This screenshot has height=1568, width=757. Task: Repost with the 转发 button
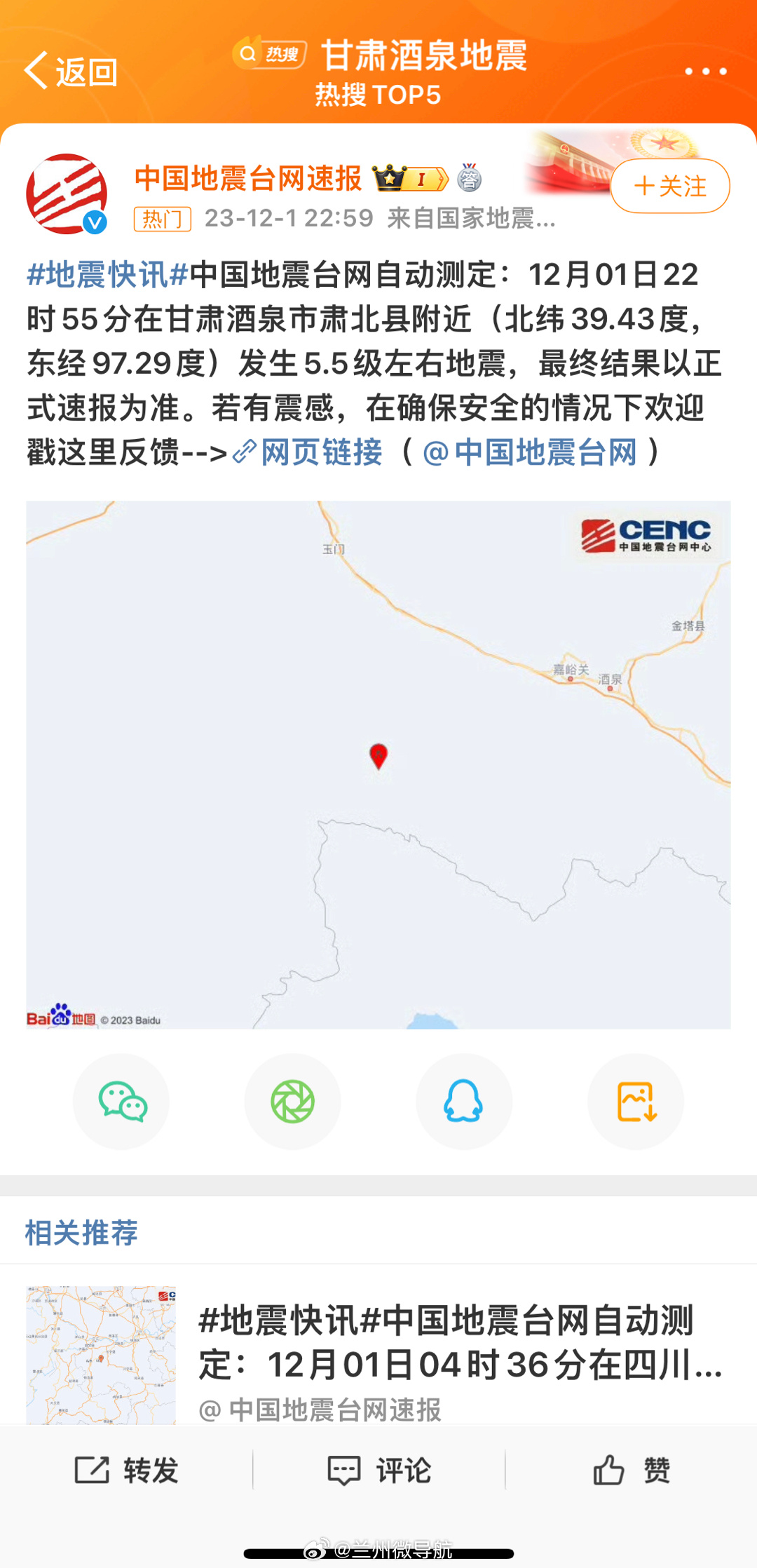coord(127,1471)
